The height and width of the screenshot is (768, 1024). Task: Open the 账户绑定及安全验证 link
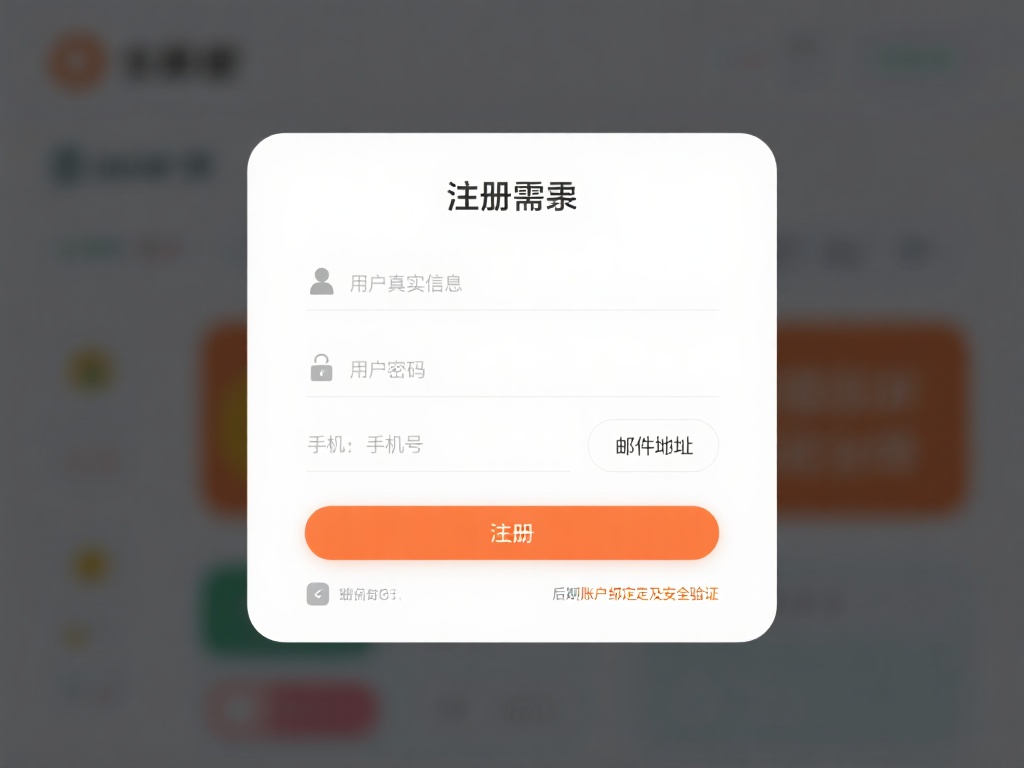[x=648, y=594]
